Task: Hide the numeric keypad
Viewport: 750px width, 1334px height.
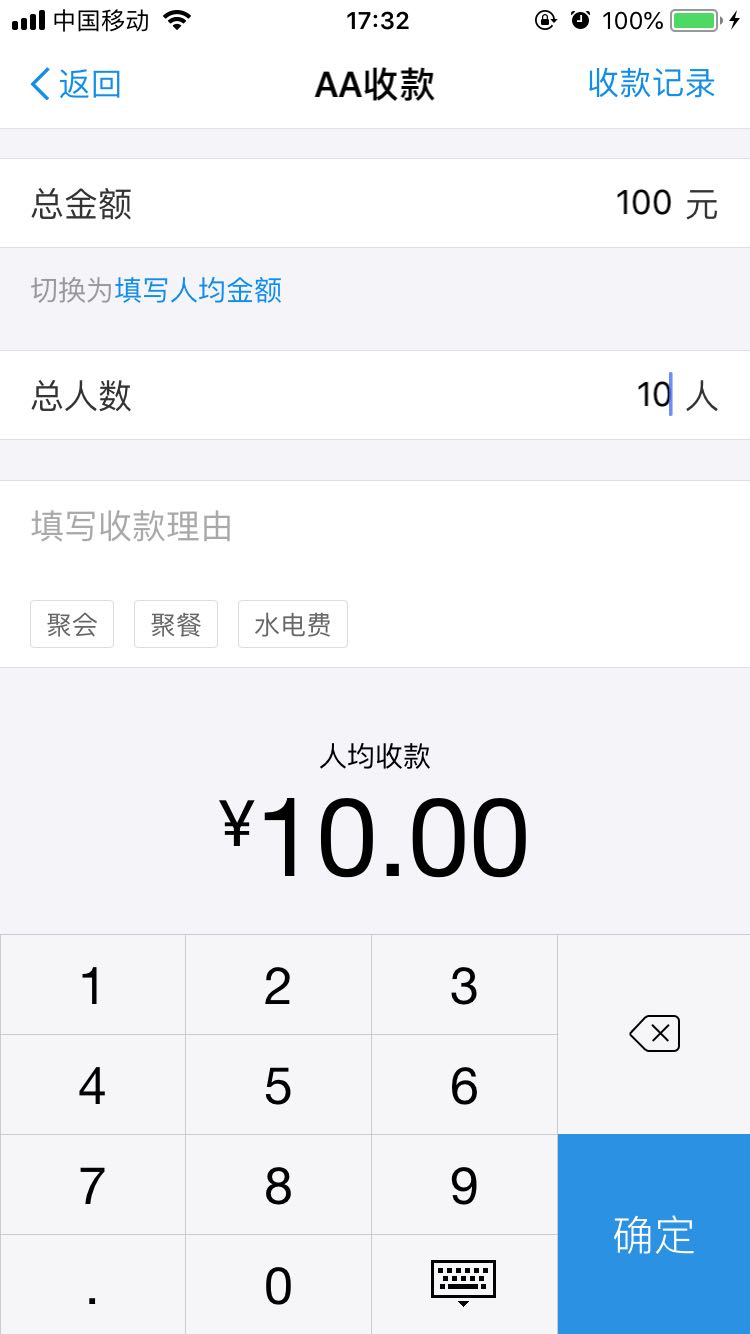Action: (x=464, y=1284)
